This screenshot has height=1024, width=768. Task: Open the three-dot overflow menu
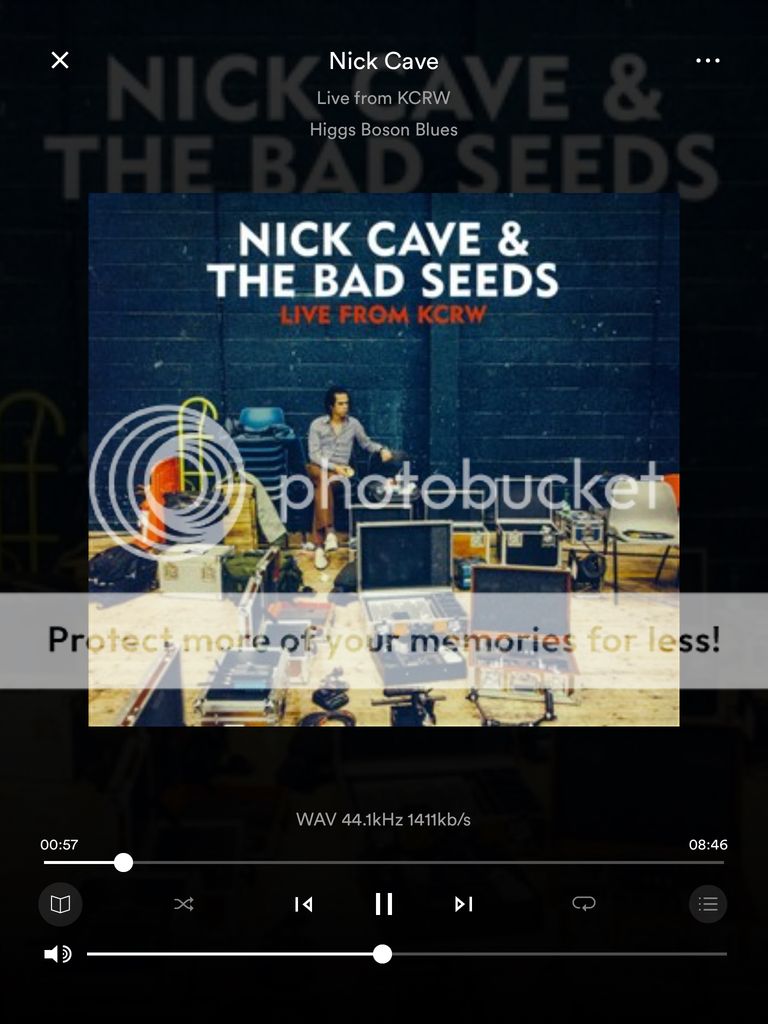[x=707, y=60]
